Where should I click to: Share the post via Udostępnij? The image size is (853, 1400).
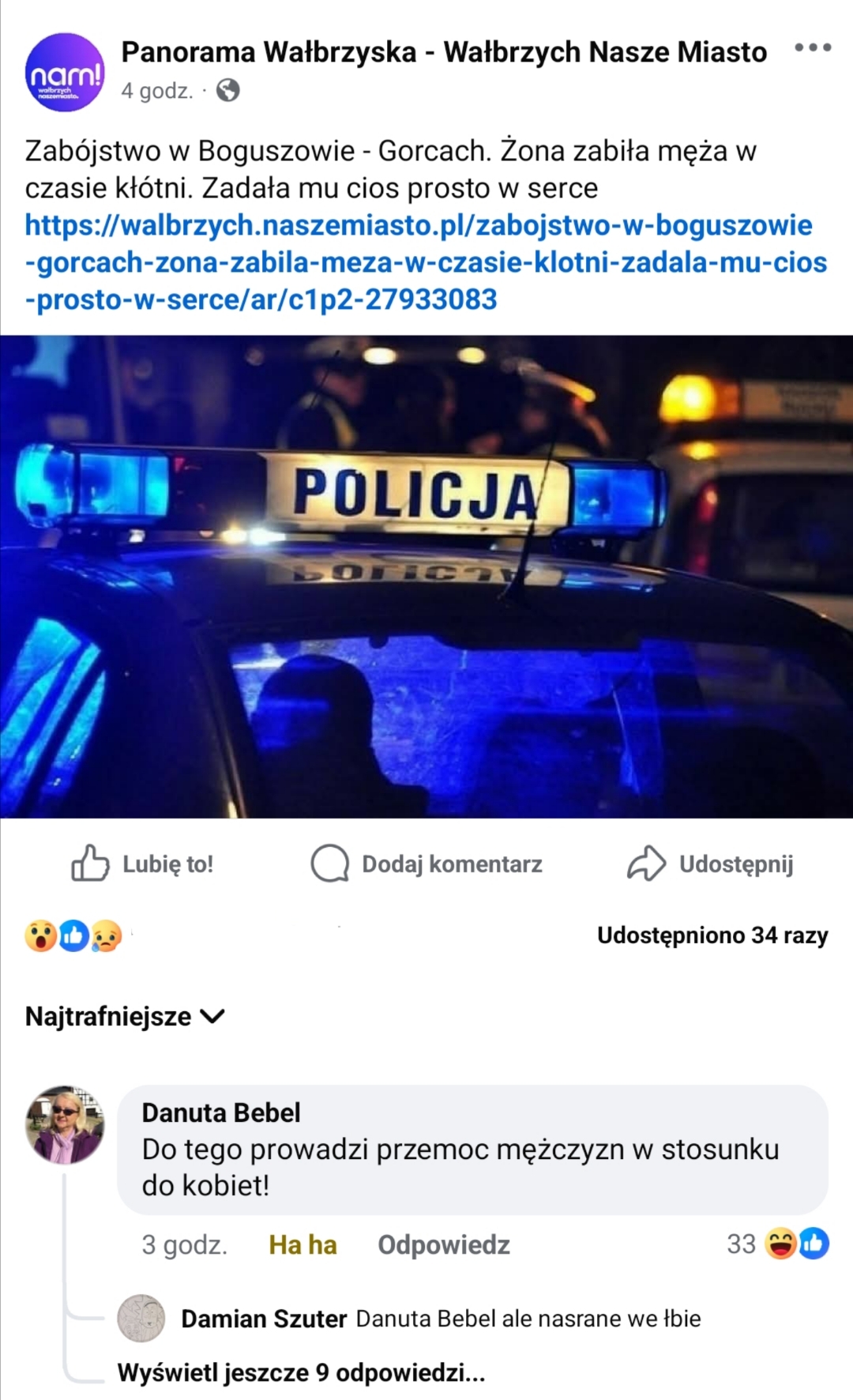710,864
